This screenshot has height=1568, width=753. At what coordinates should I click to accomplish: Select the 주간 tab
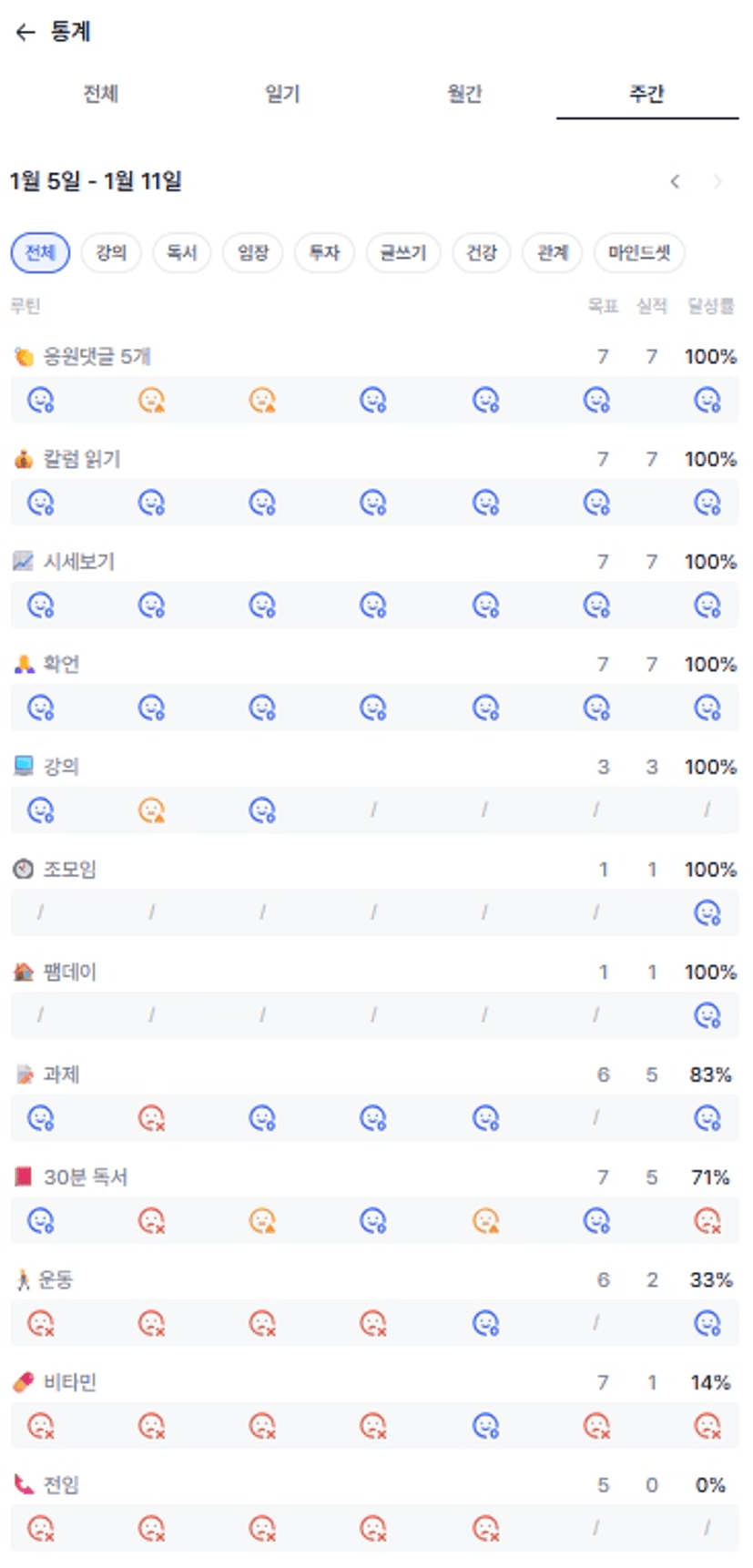pos(646,94)
